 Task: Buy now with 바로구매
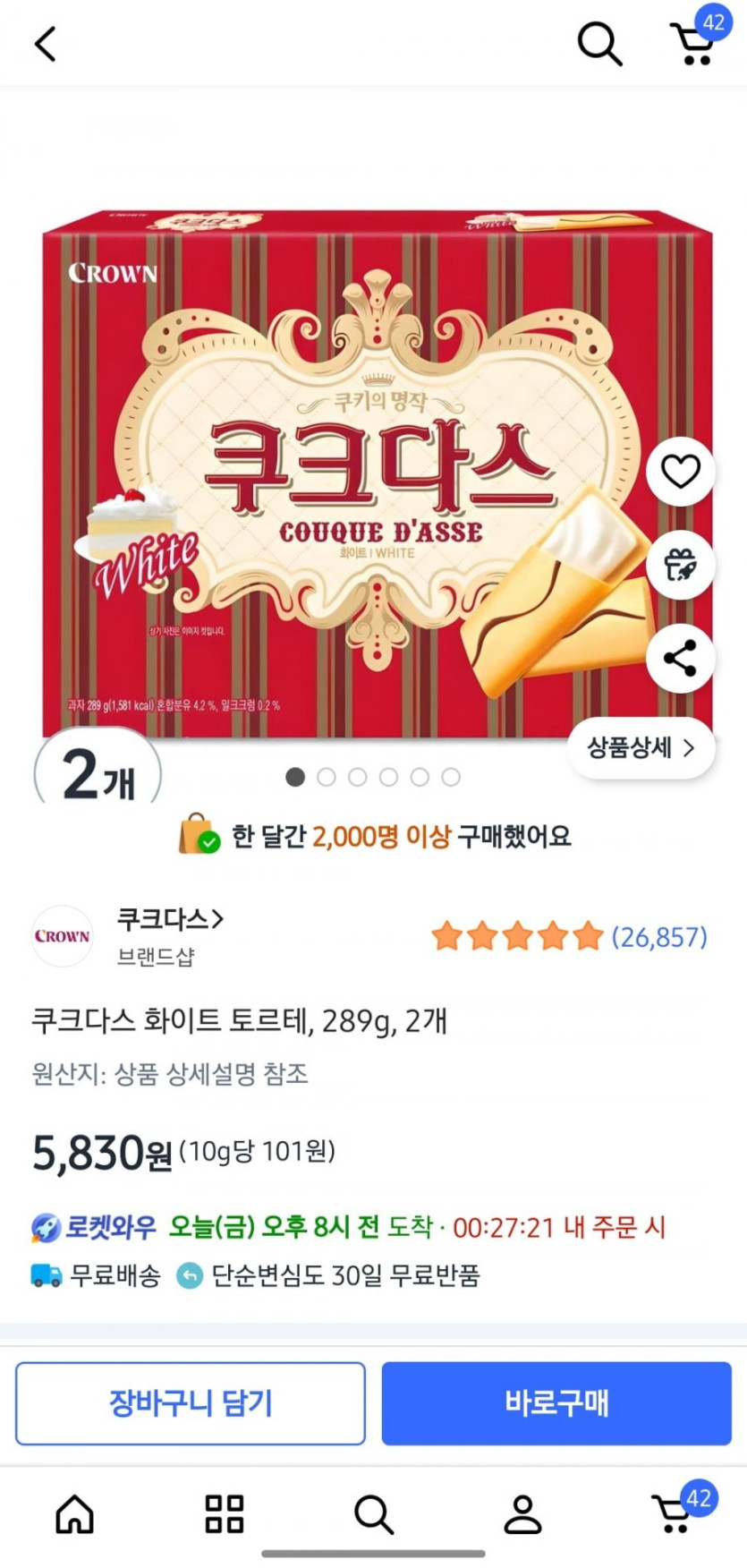coord(556,1403)
